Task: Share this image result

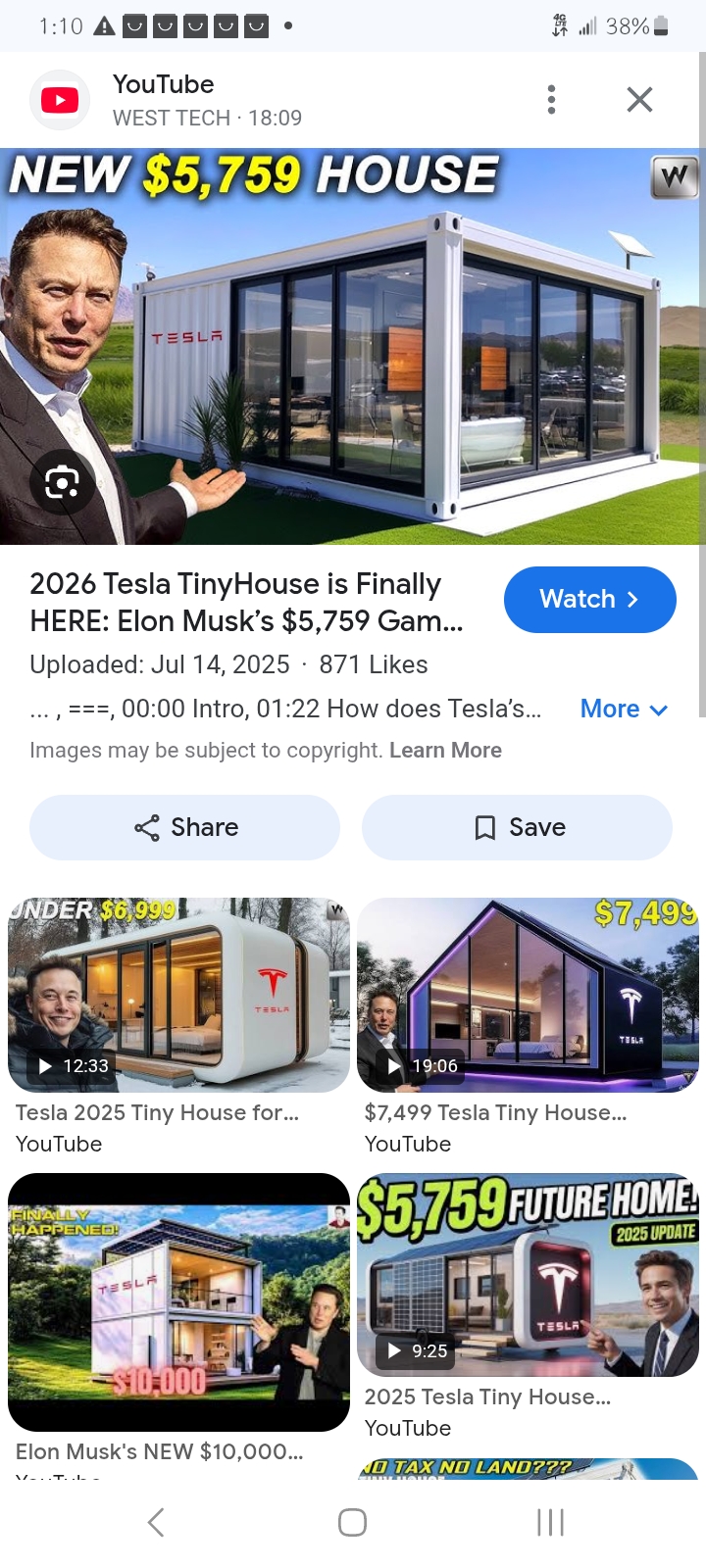Action: 185,827
